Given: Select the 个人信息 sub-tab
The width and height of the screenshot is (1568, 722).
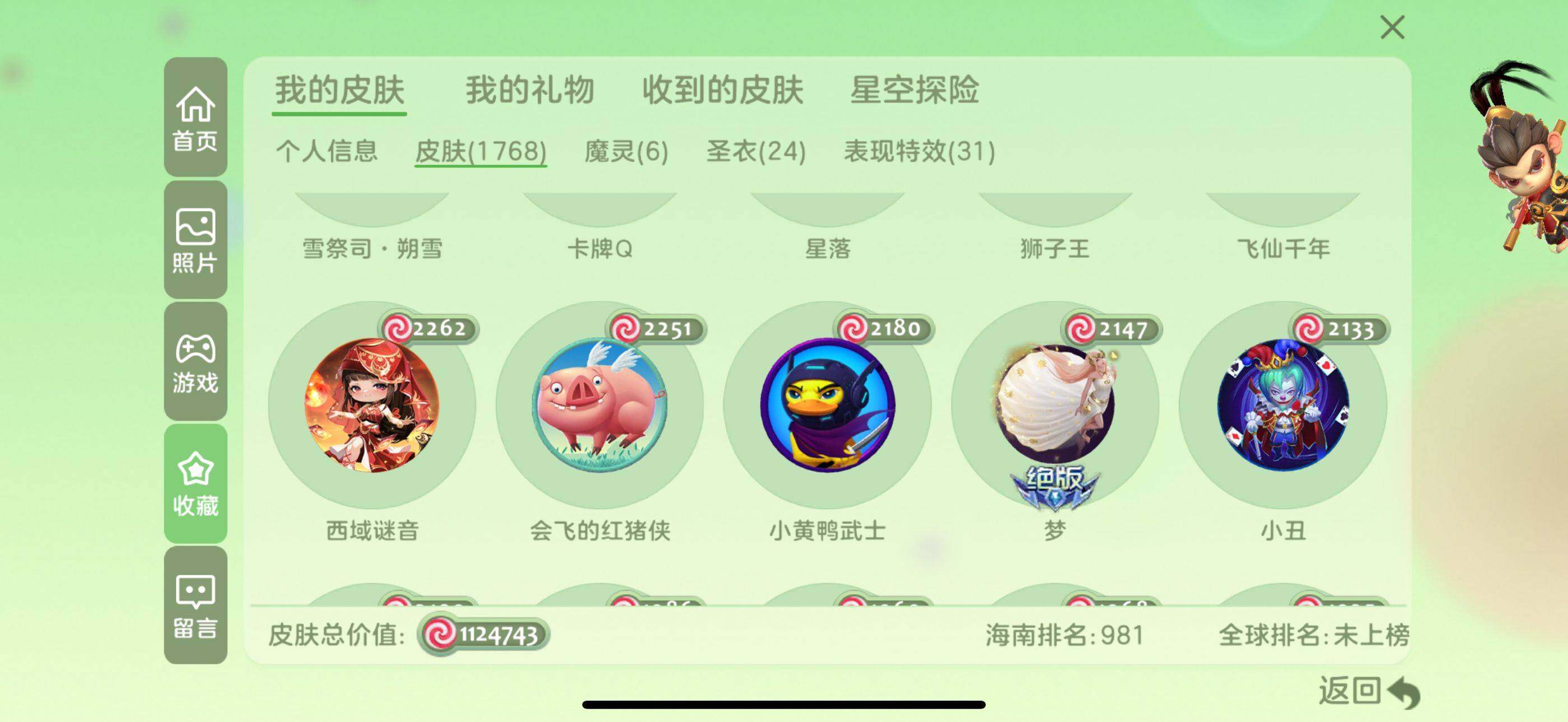Looking at the screenshot, I should (x=326, y=151).
